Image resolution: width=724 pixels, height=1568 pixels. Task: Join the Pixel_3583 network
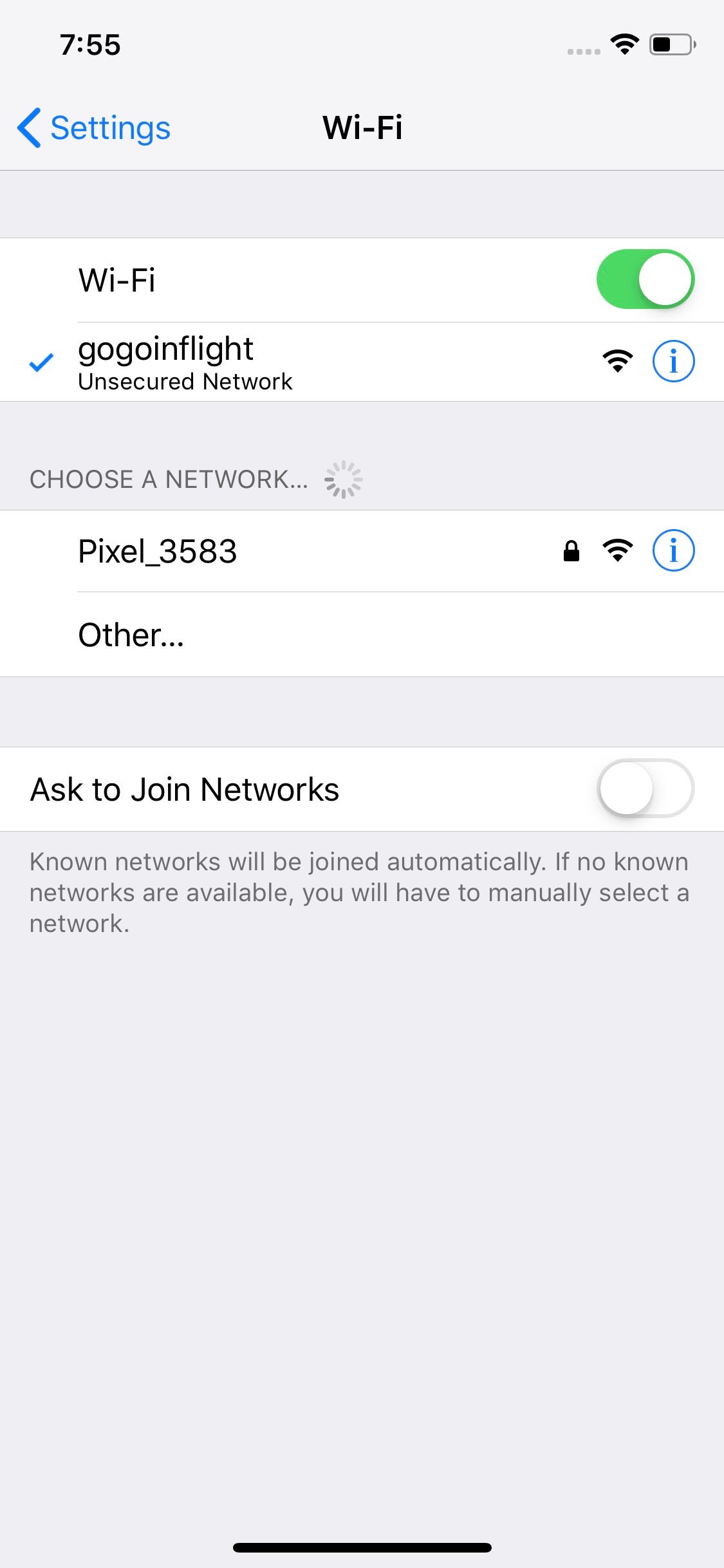point(158,552)
